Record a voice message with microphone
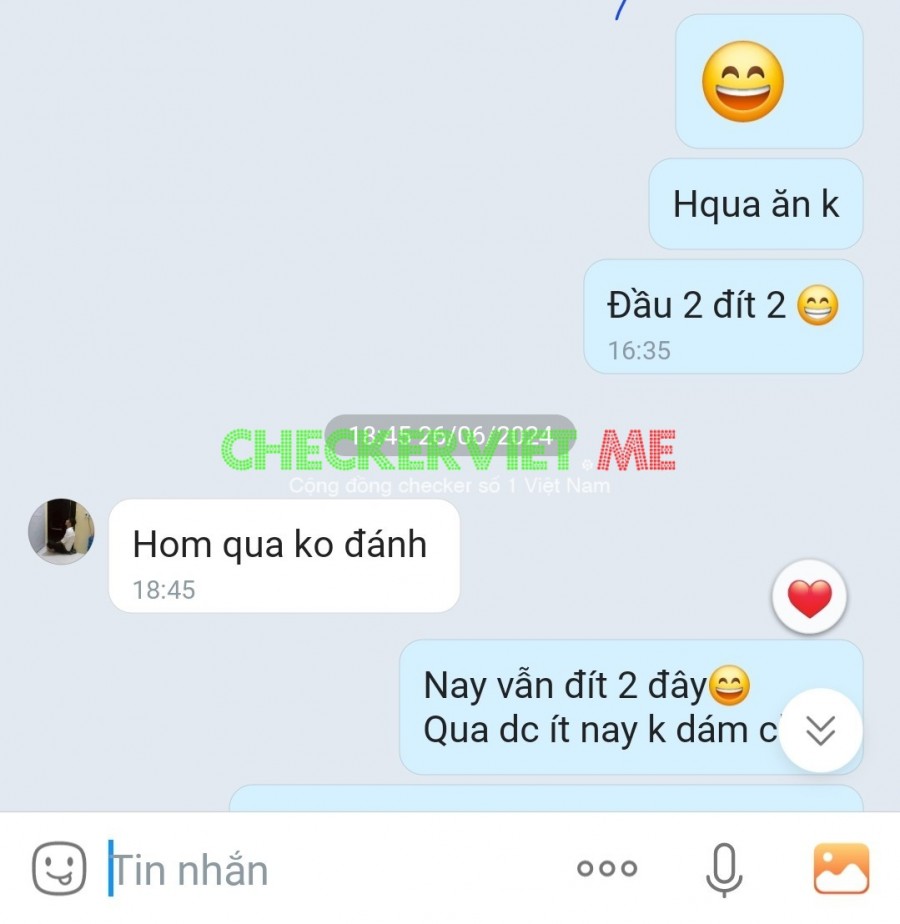900x924 pixels. click(723, 869)
